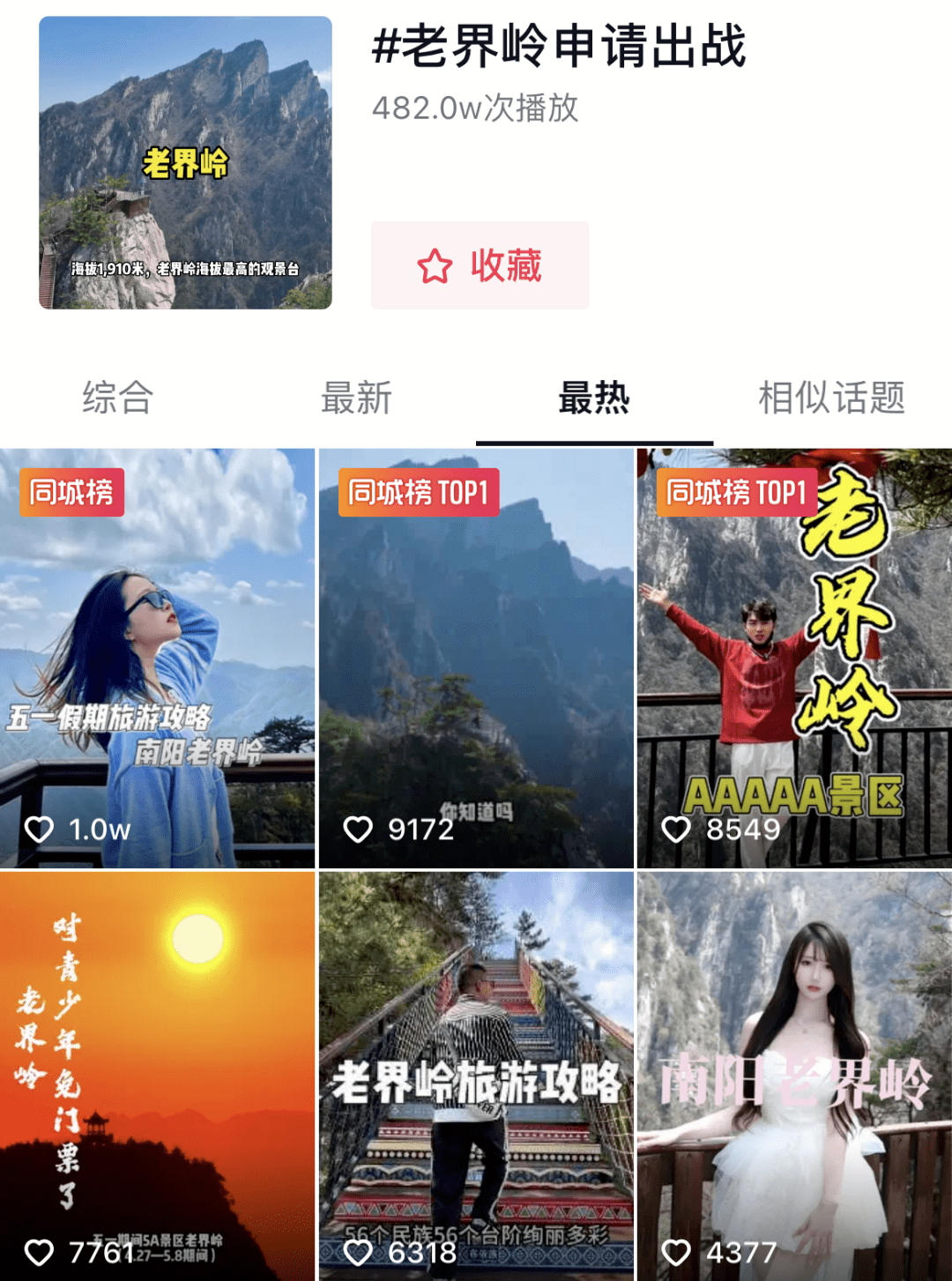Screen dimensions: 952x1281
Task: View the sunset video with 7761 likes
Action: click(157, 1076)
